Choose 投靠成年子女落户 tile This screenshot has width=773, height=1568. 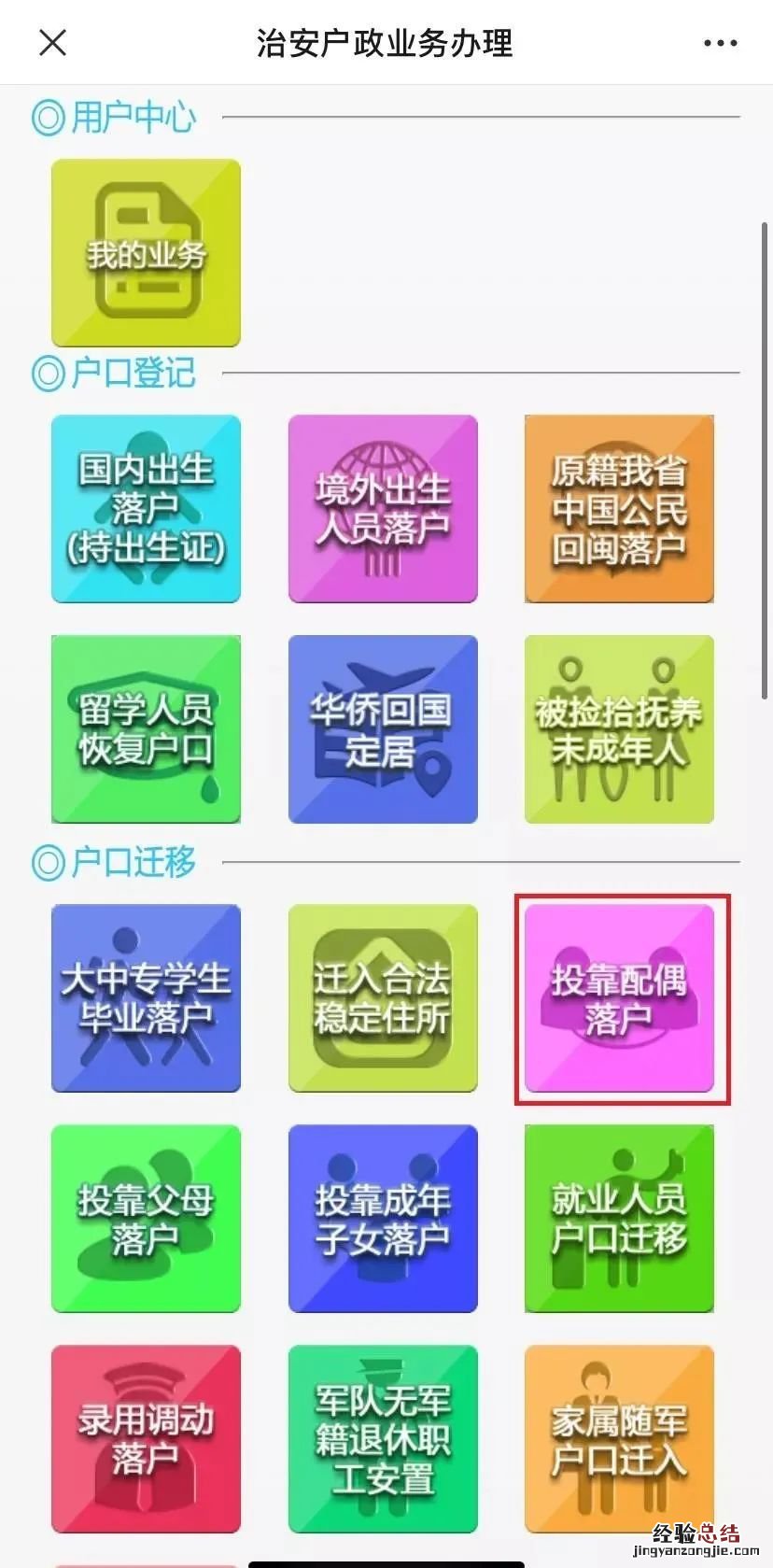tap(383, 1219)
